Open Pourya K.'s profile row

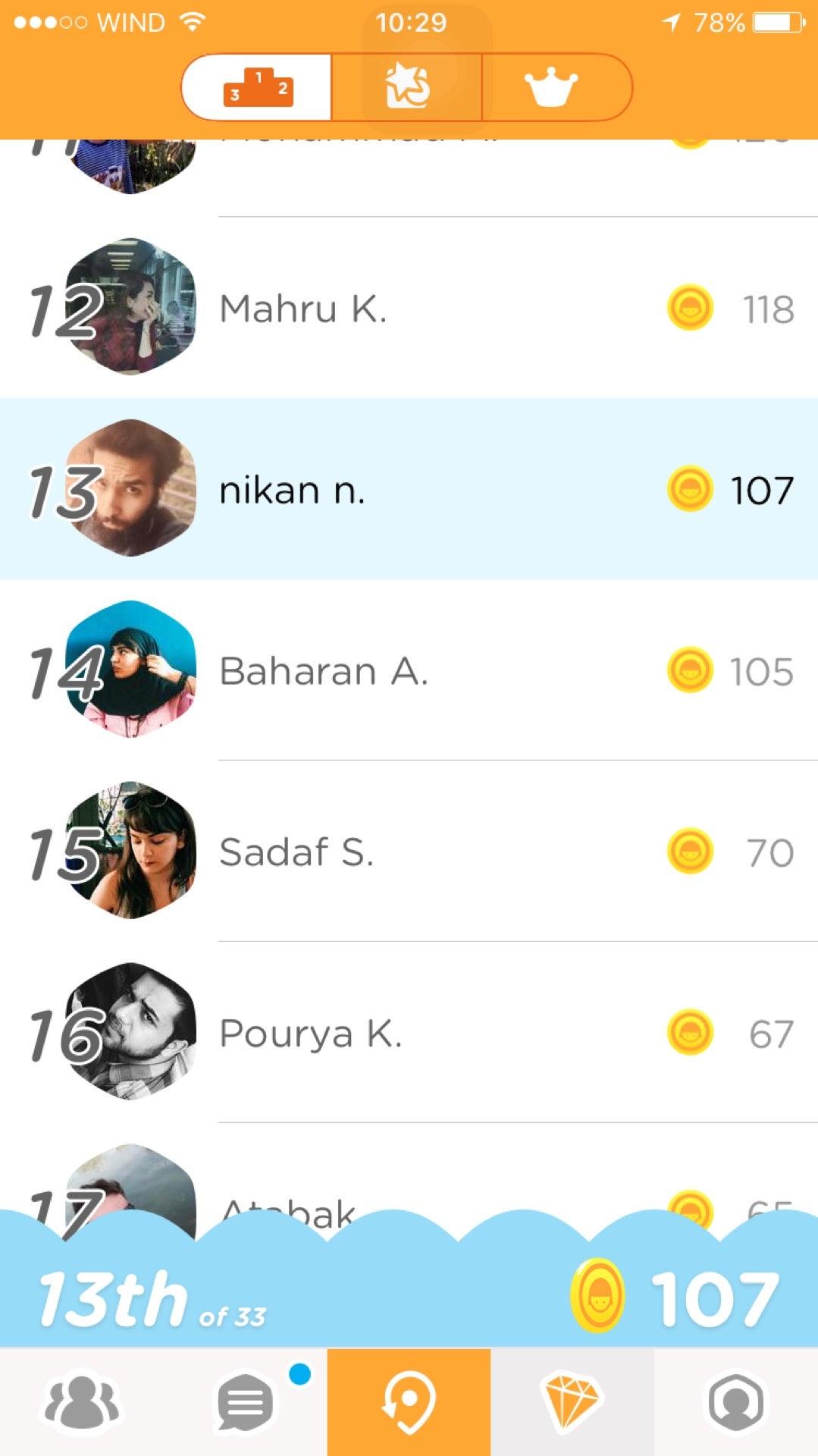(409, 1033)
